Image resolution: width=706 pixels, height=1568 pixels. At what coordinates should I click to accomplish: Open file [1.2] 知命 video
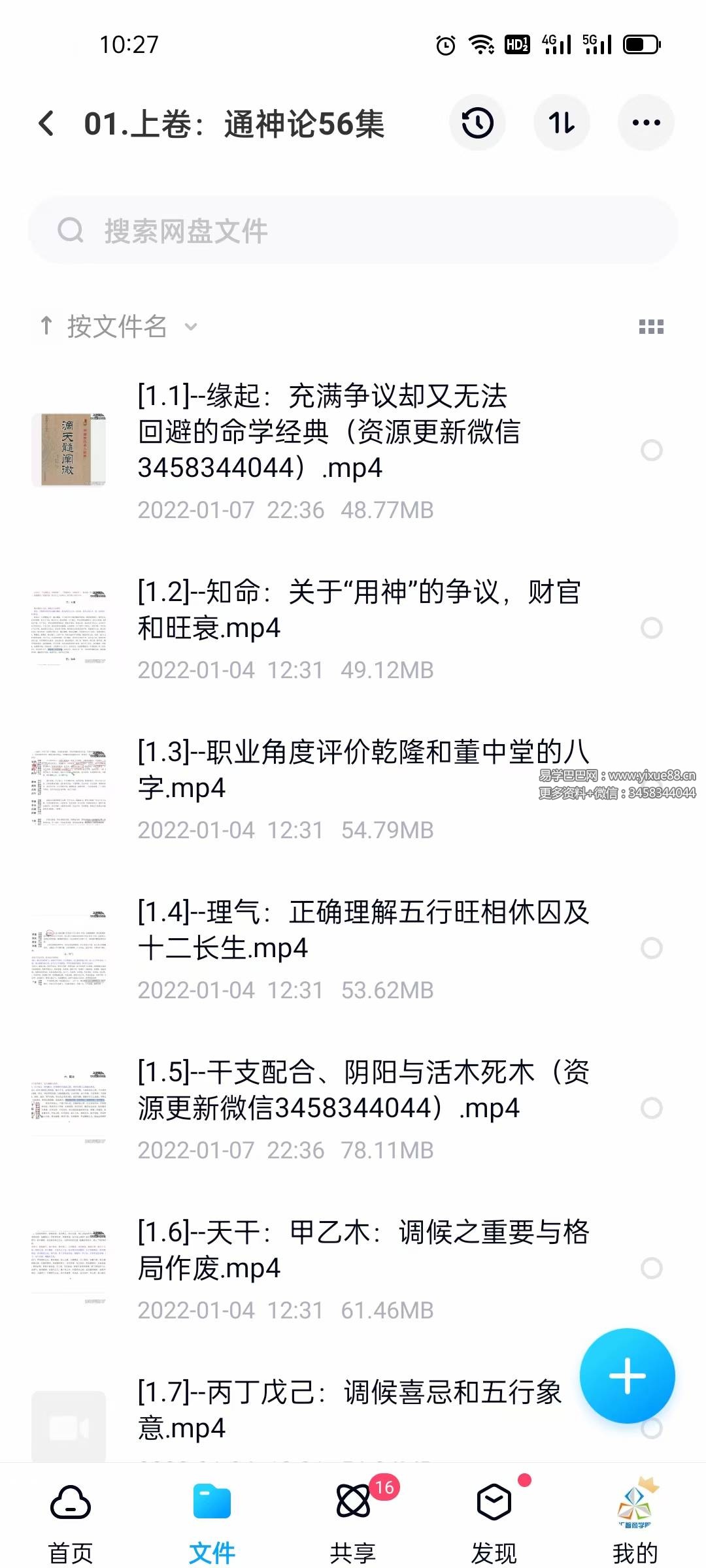(x=360, y=611)
